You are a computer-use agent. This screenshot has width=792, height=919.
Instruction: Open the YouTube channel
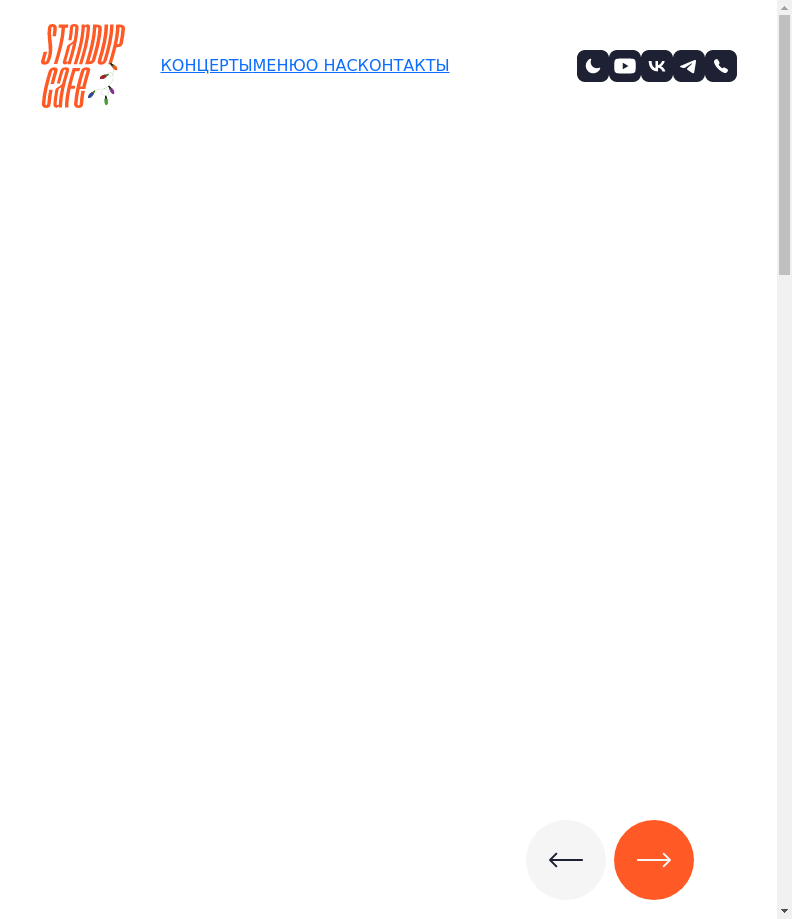point(625,66)
